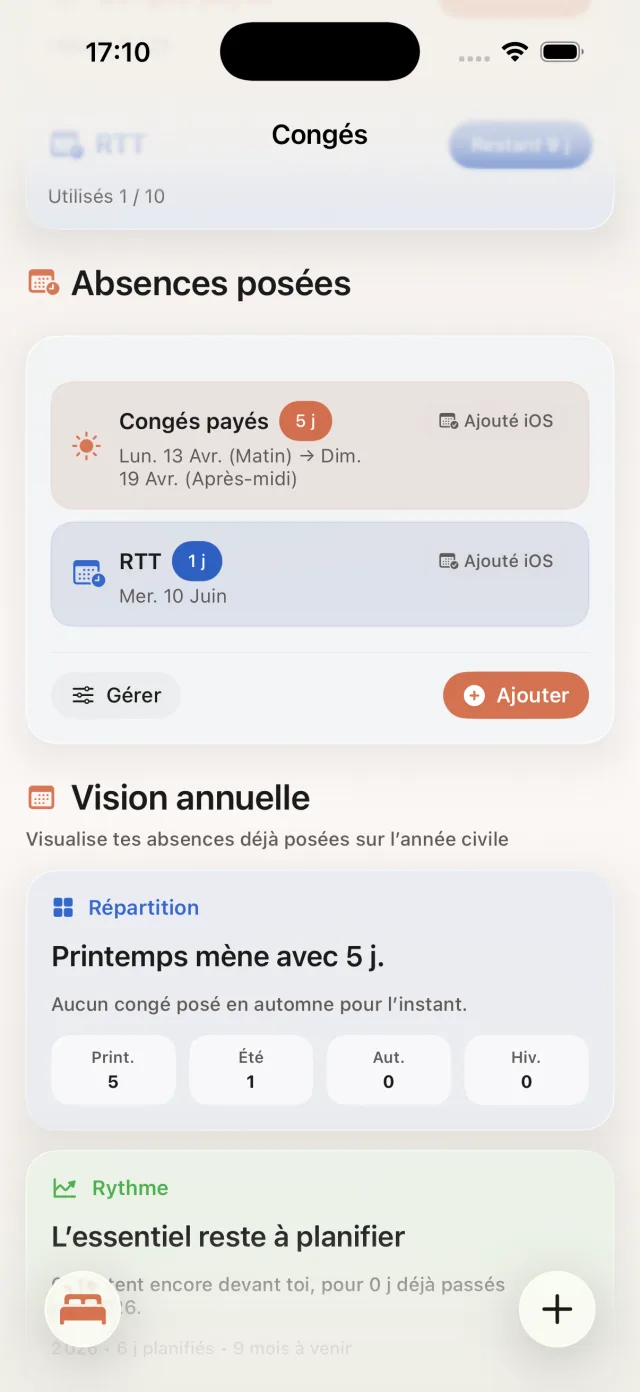Open the RTT absence on 10 Juin
The width and height of the screenshot is (640, 1392).
tap(319, 574)
